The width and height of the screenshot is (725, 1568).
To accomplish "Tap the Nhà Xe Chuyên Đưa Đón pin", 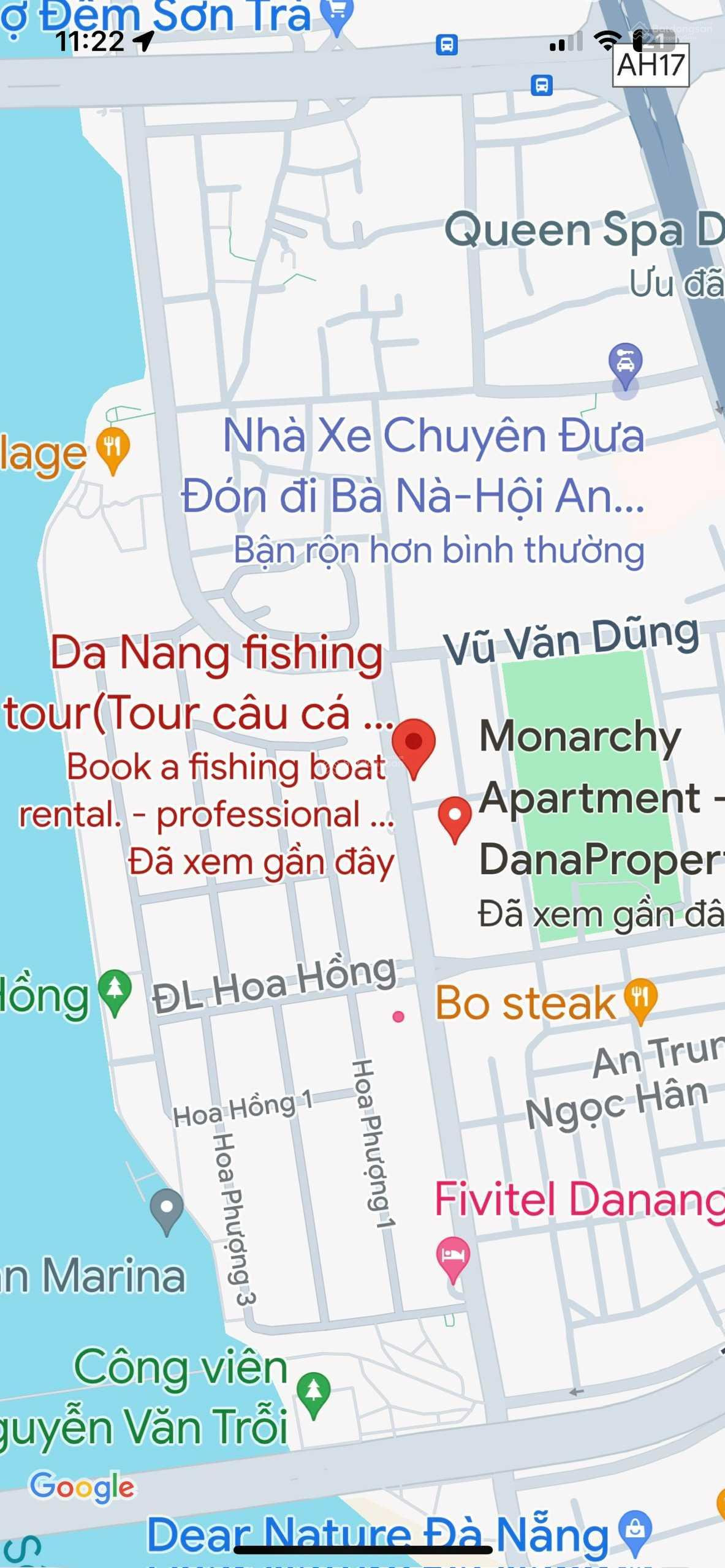I will (x=625, y=366).
